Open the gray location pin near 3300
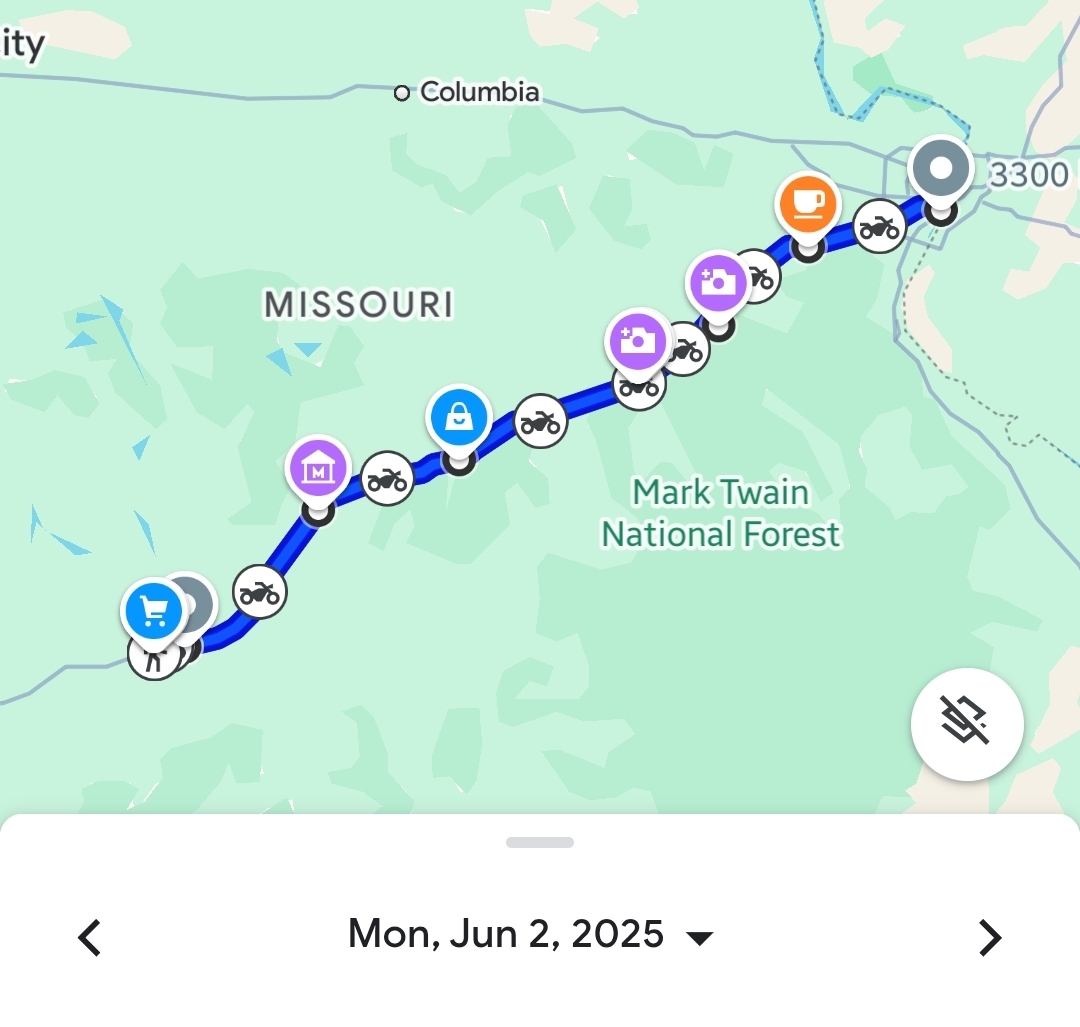 (x=941, y=168)
